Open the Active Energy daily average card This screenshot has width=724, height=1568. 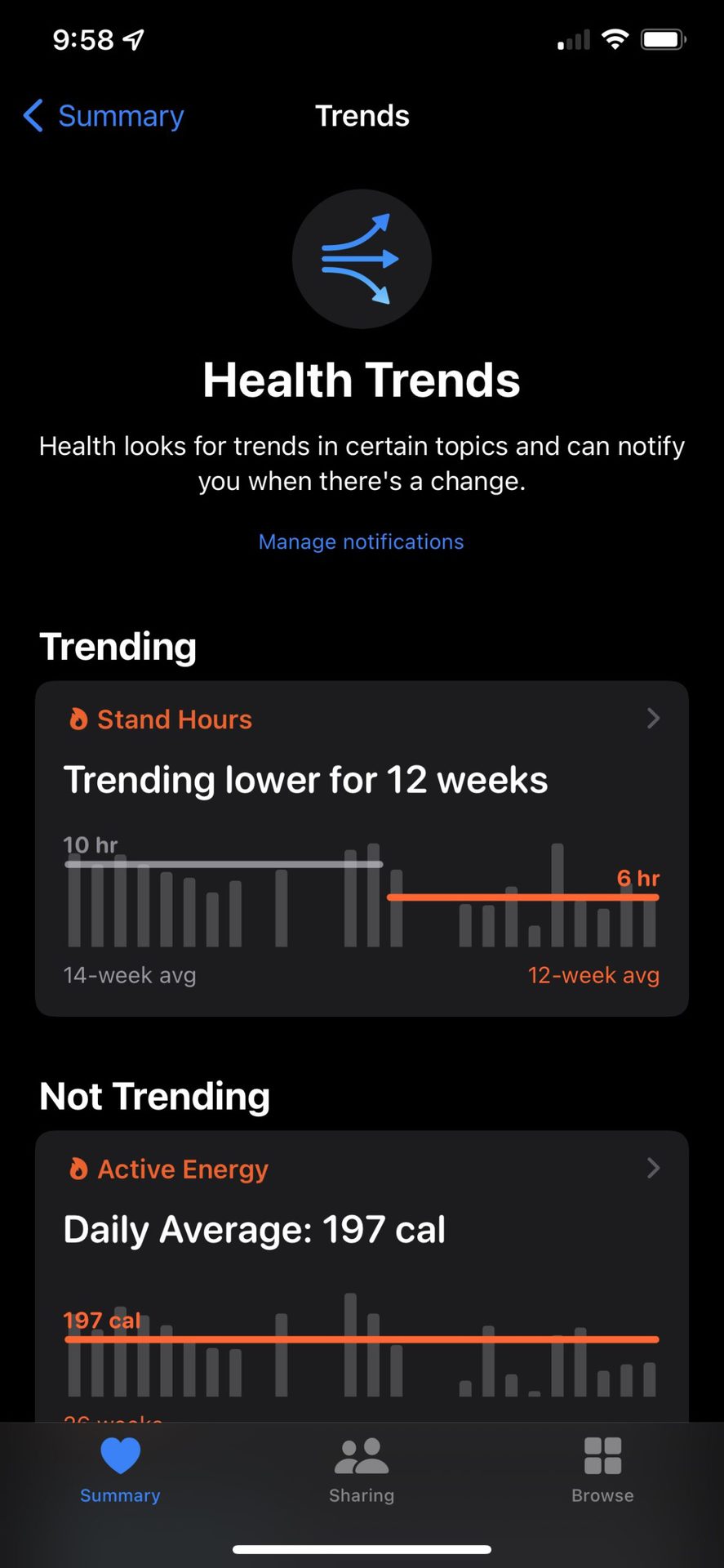(362, 1274)
